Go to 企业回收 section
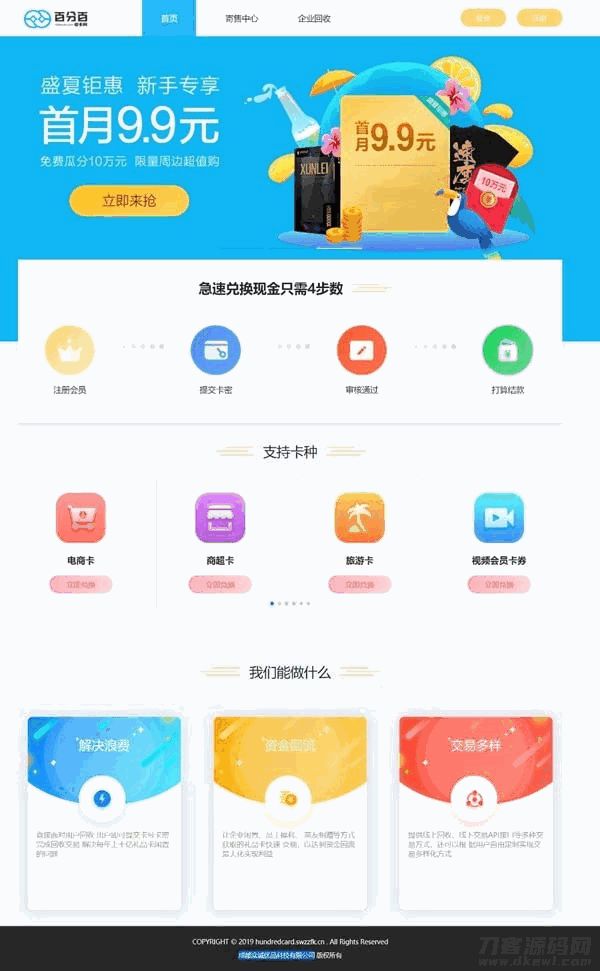 click(x=314, y=18)
